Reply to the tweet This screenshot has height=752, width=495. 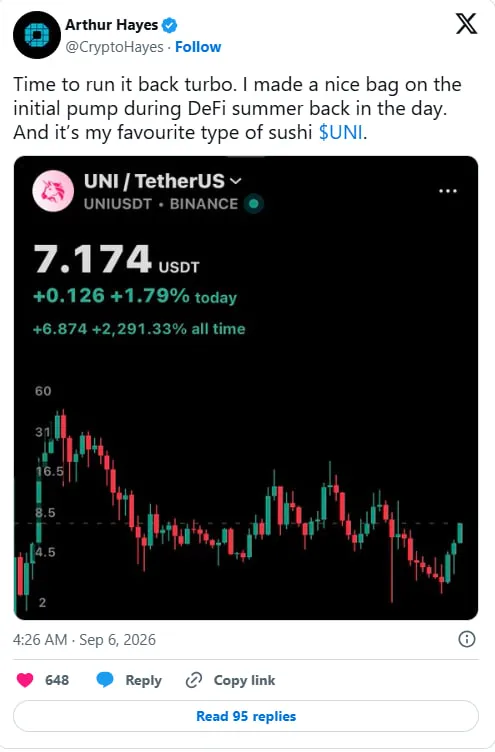tap(129, 680)
